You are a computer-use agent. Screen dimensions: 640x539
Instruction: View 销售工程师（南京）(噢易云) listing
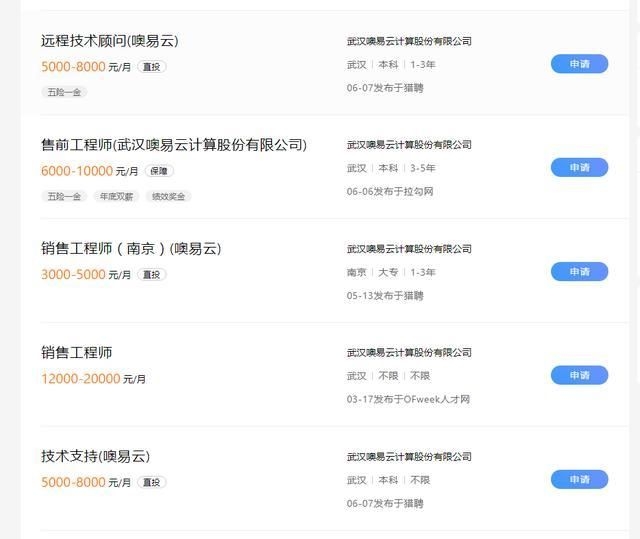(131, 249)
